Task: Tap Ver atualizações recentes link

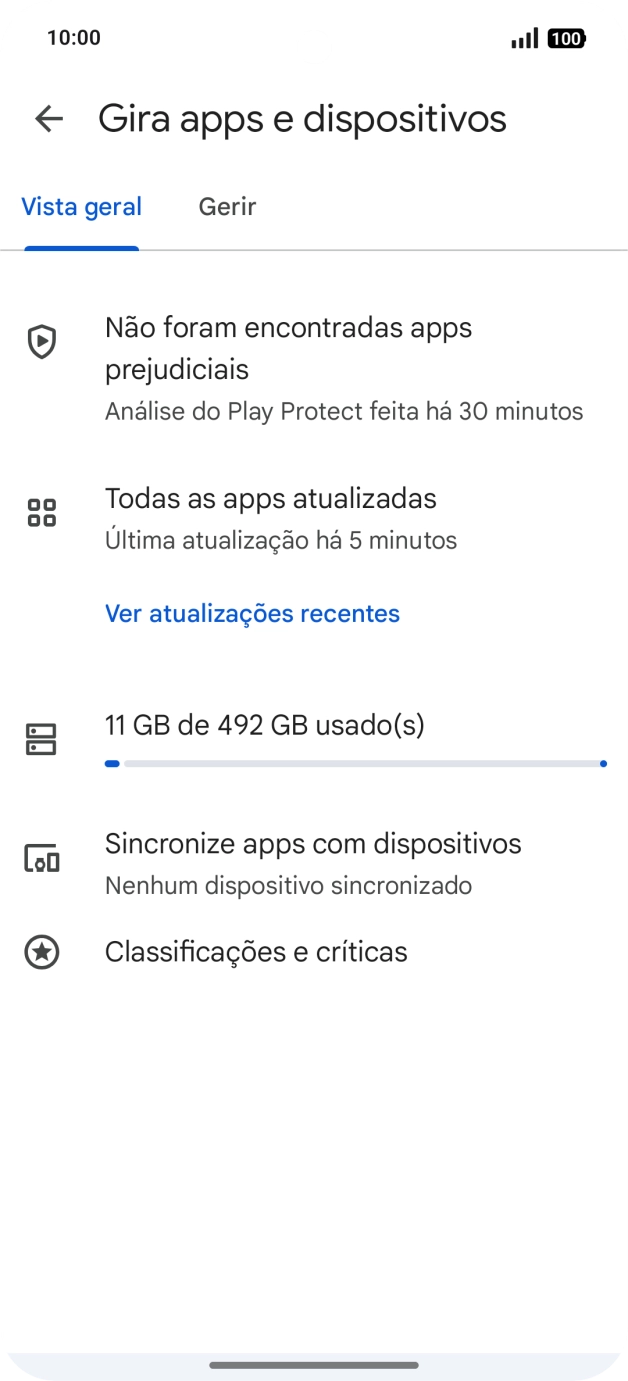Action: tap(252, 613)
